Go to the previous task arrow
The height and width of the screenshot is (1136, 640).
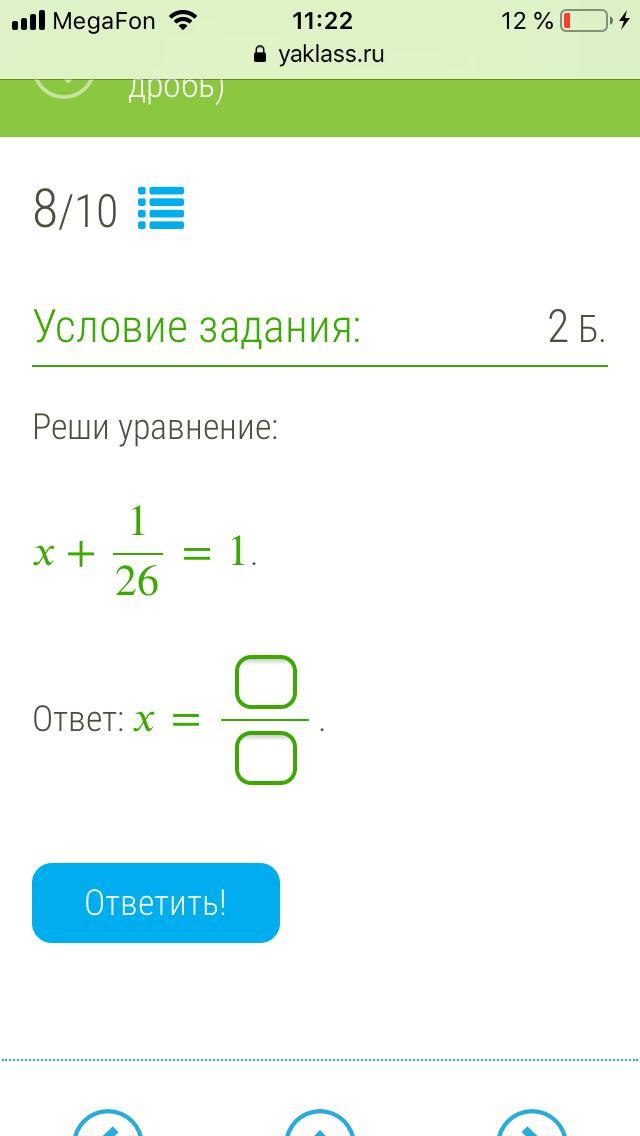point(108,1124)
